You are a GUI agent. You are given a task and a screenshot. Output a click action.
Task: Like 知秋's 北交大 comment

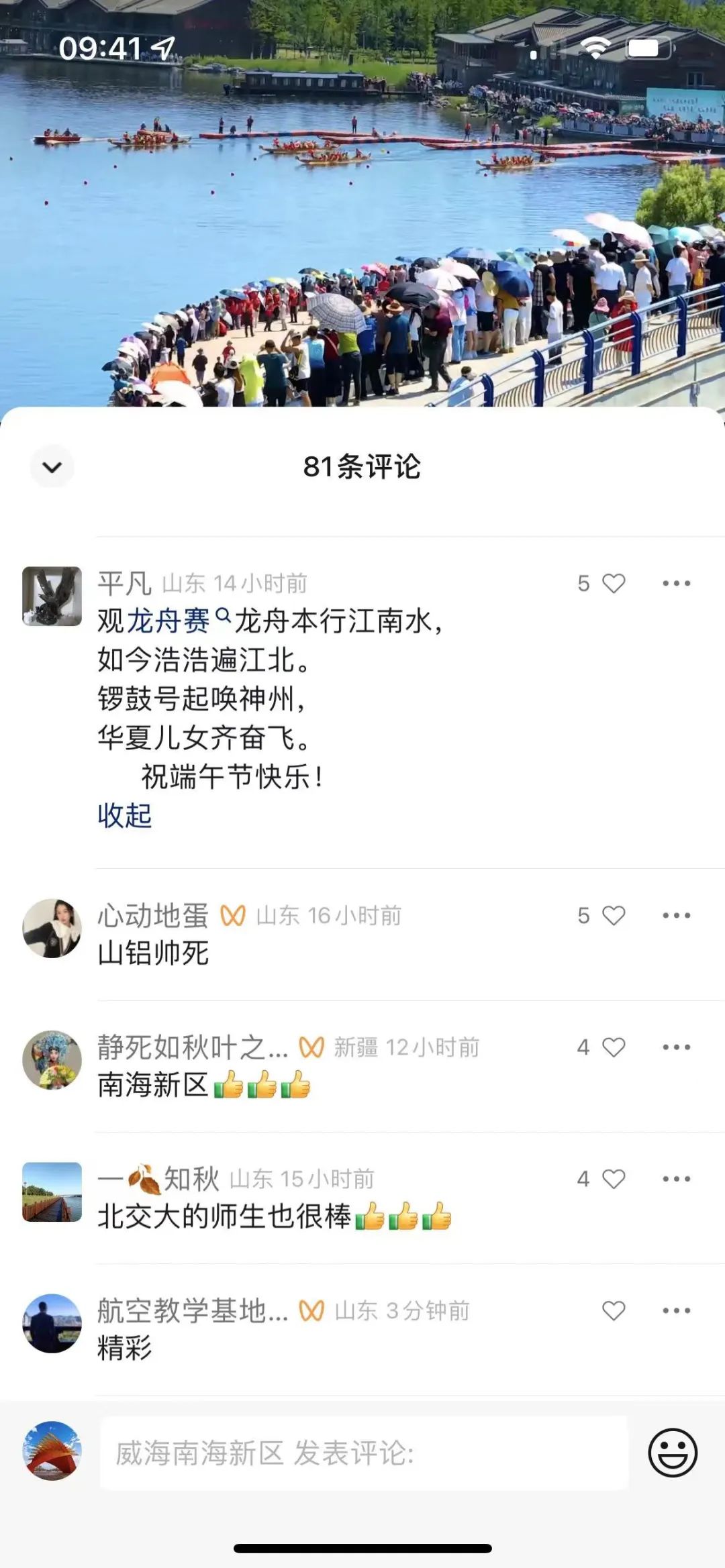pos(613,1178)
